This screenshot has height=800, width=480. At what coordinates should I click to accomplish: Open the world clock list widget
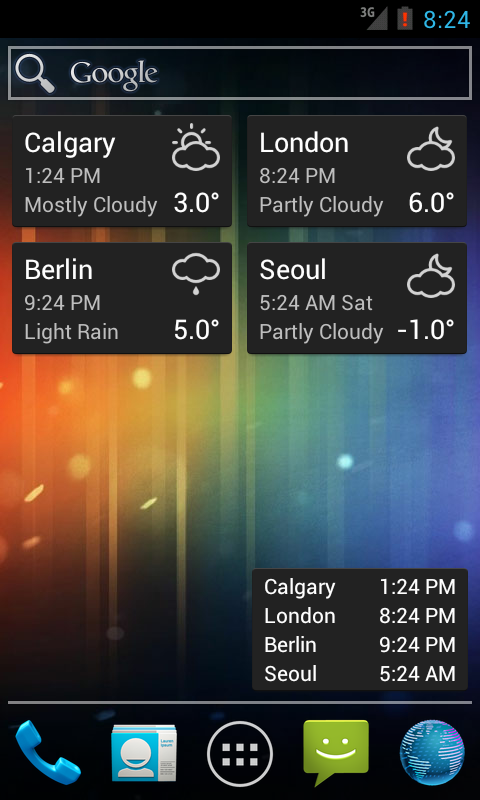click(360, 630)
